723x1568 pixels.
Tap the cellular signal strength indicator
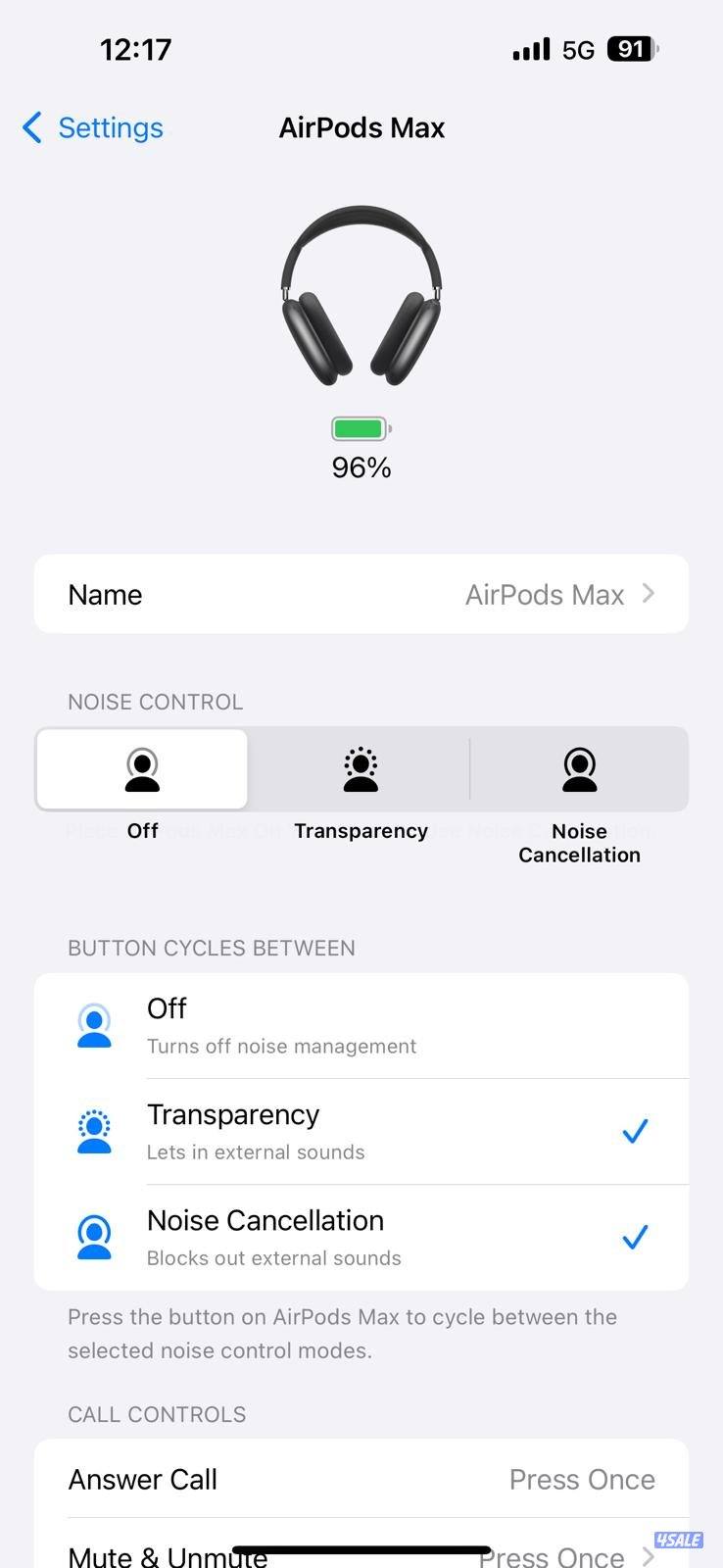click(x=530, y=49)
